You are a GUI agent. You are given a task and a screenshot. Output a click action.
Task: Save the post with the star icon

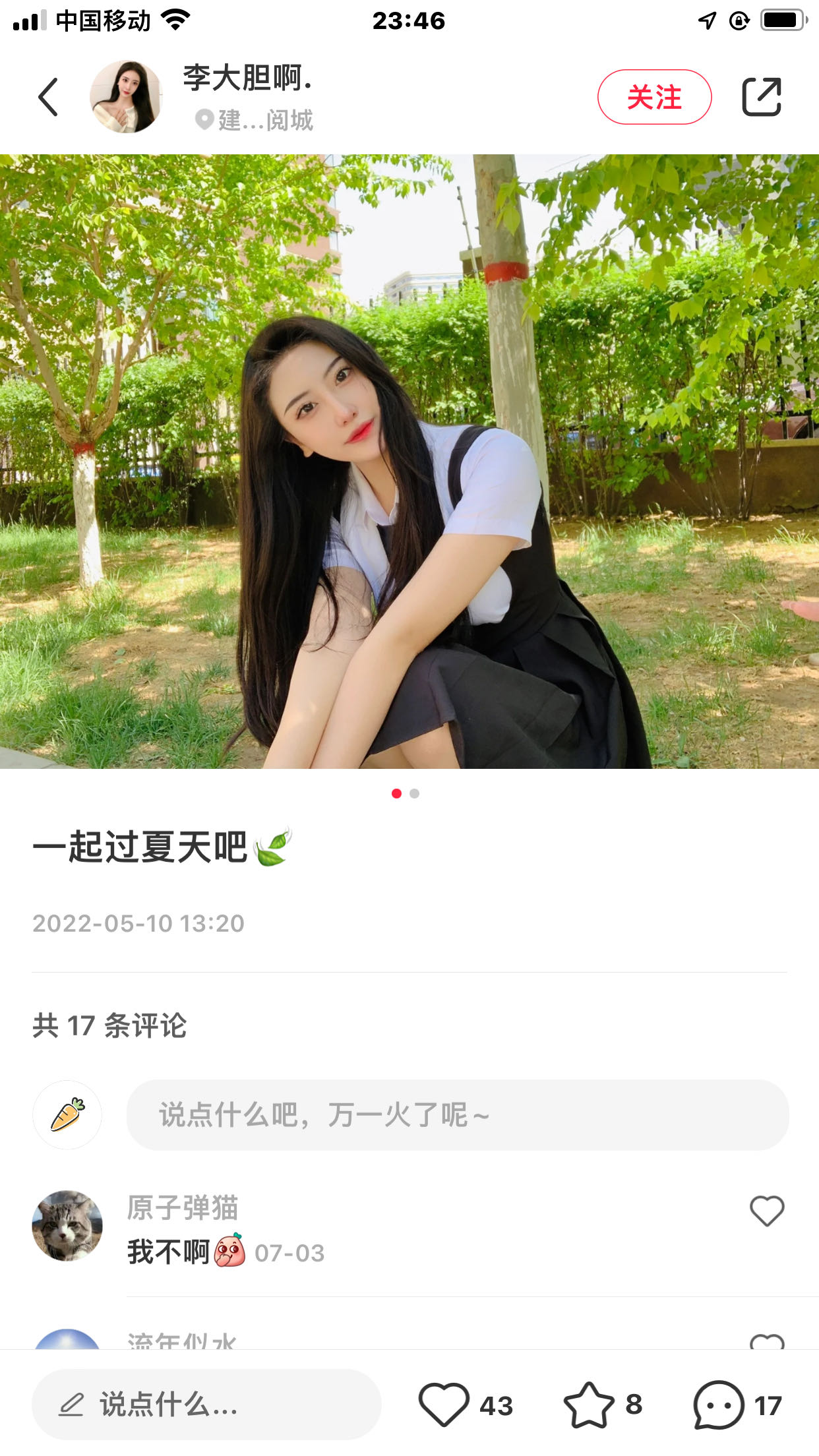point(588,1405)
